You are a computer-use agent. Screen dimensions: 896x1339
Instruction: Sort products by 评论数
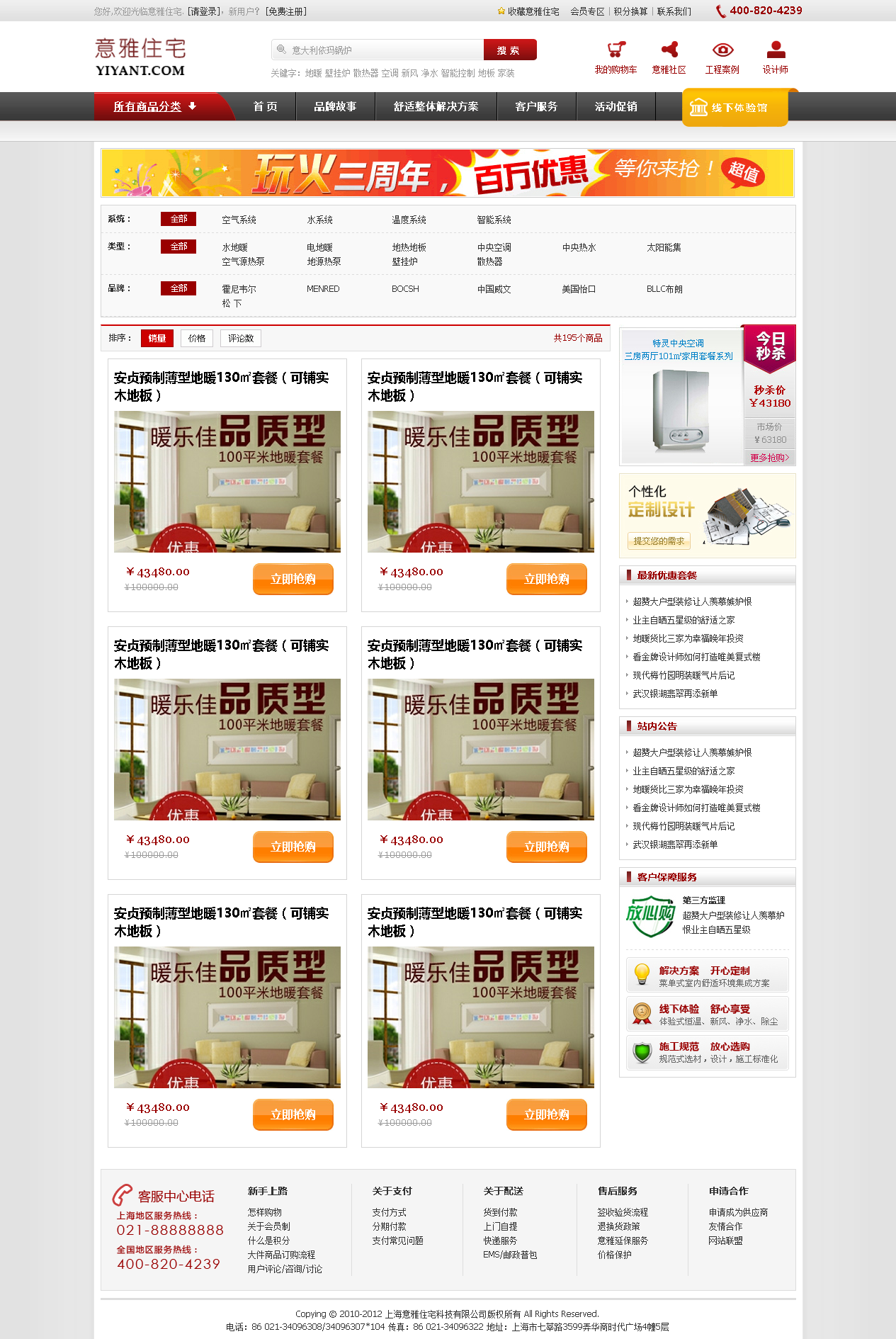coord(241,339)
